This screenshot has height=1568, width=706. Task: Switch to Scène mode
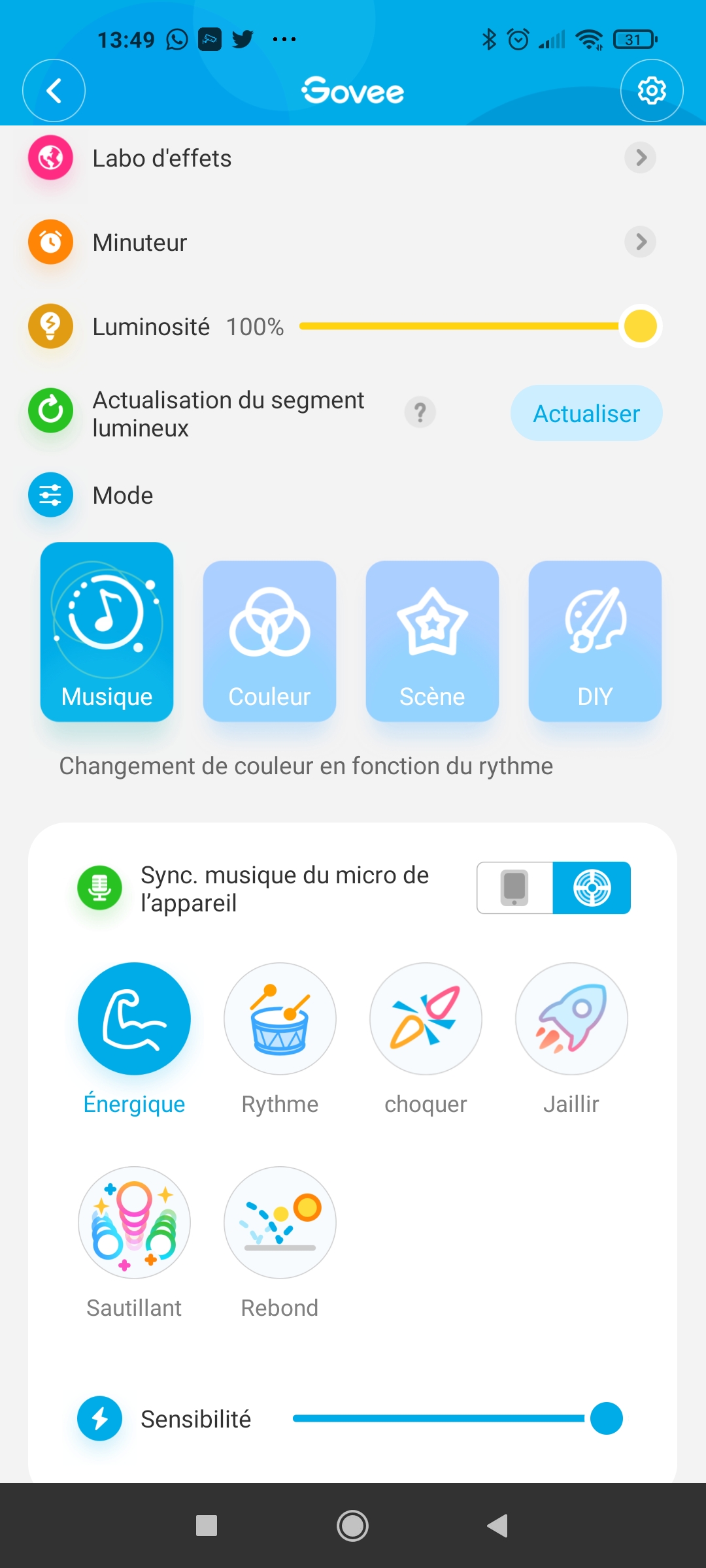click(x=432, y=641)
